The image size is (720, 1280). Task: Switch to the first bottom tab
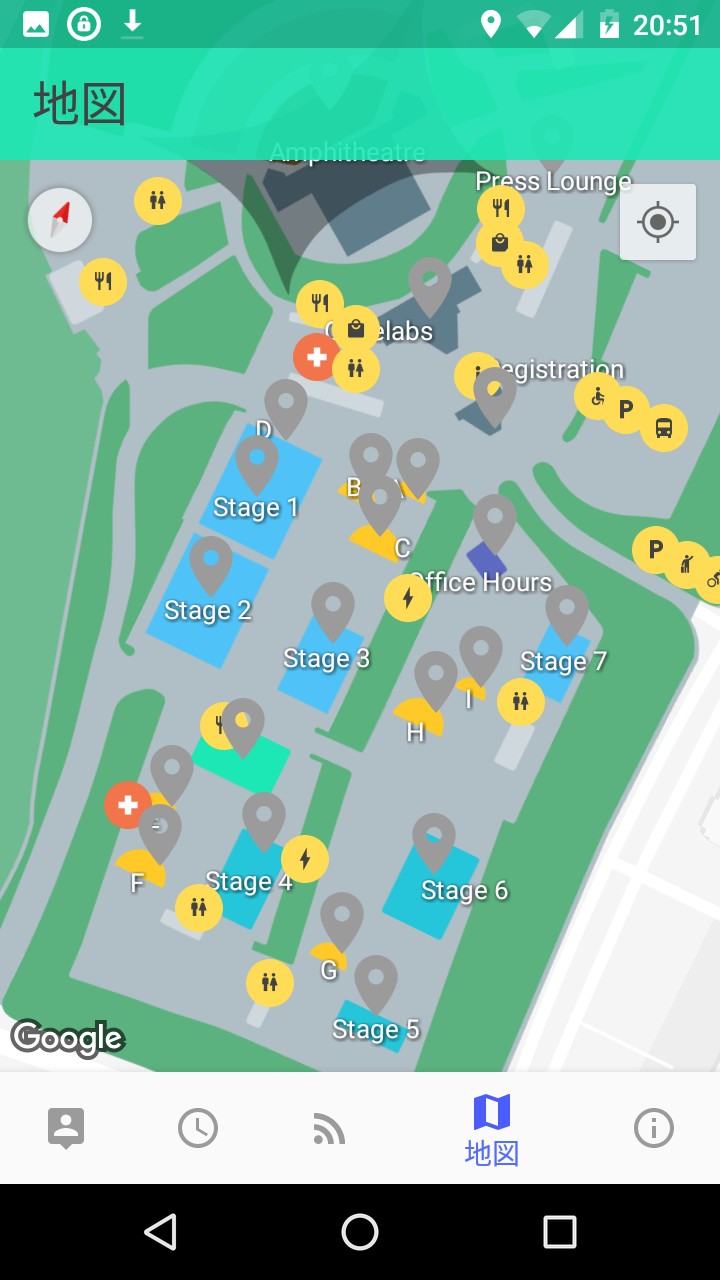66,1128
